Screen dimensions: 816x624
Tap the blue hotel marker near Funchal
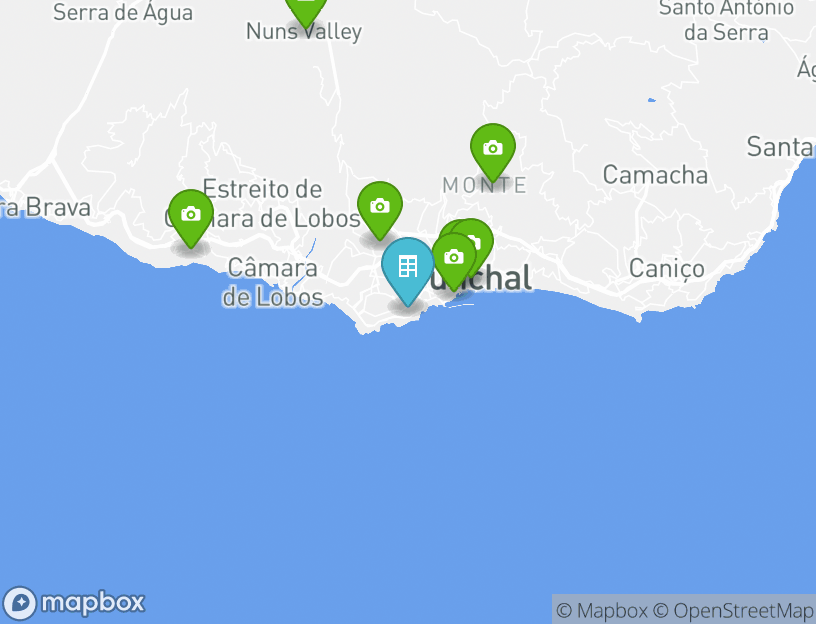(408, 267)
